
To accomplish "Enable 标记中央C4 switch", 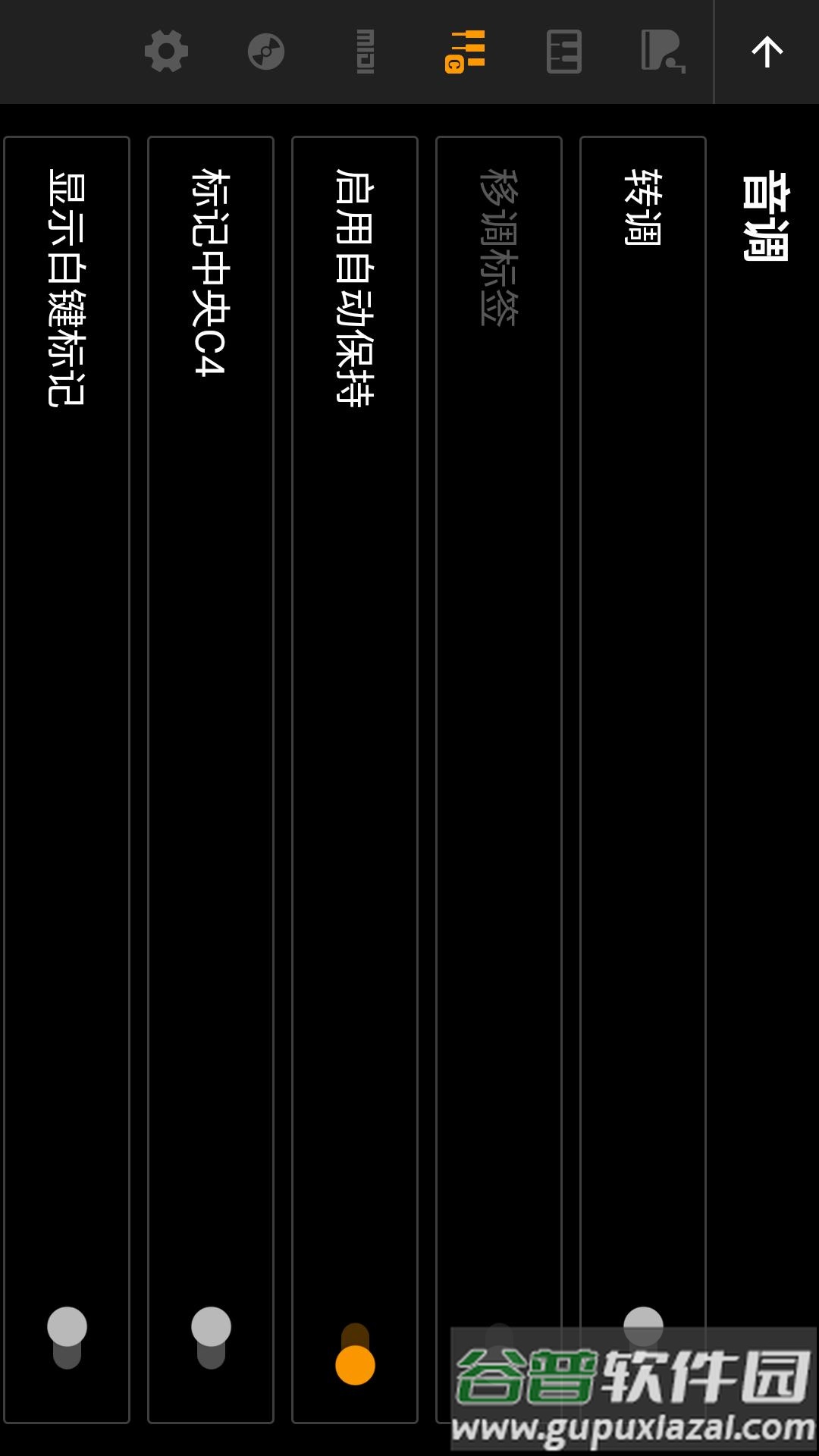I will (211, 1338).
